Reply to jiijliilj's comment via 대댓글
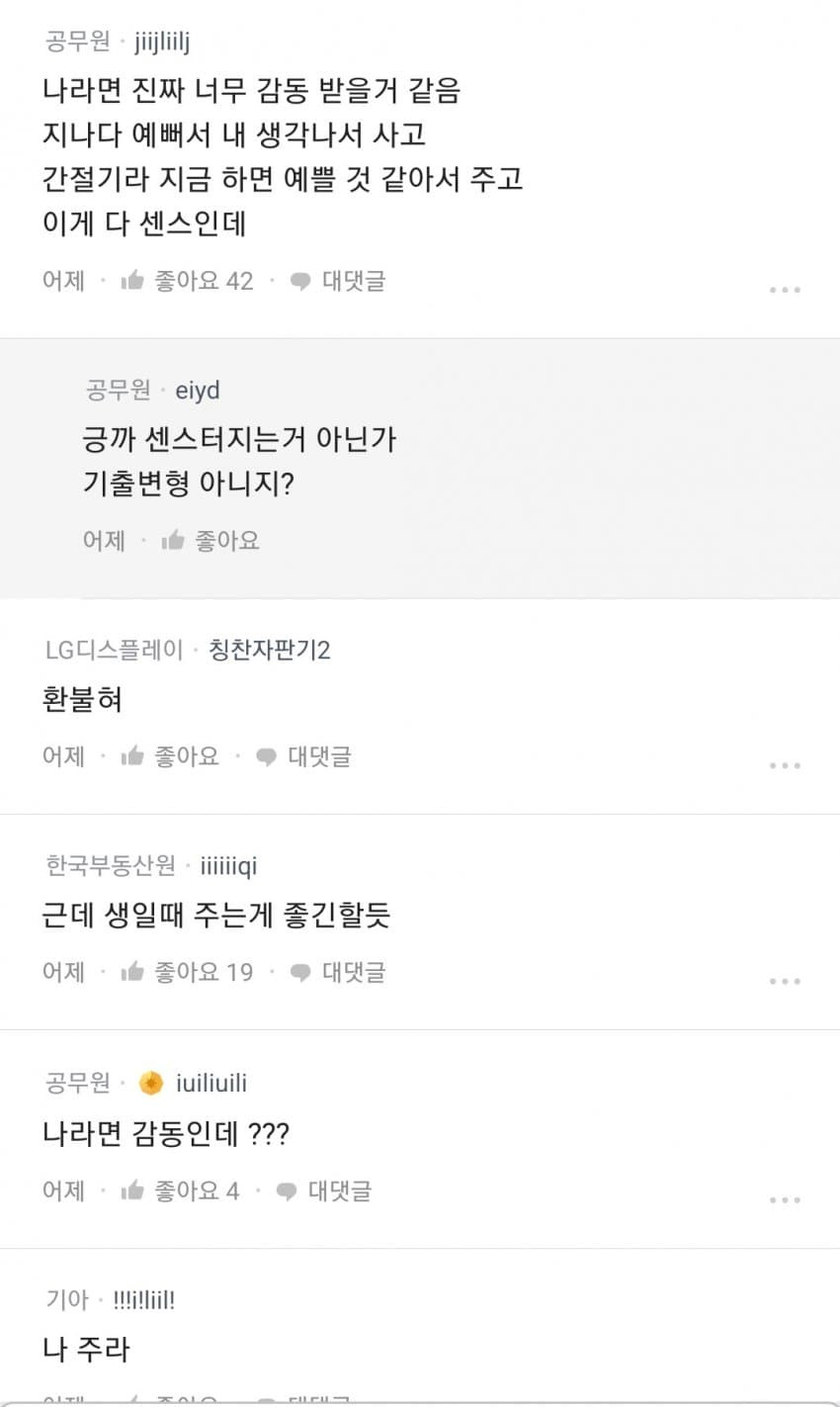The image size is (840, 1407). coord(338,281)
